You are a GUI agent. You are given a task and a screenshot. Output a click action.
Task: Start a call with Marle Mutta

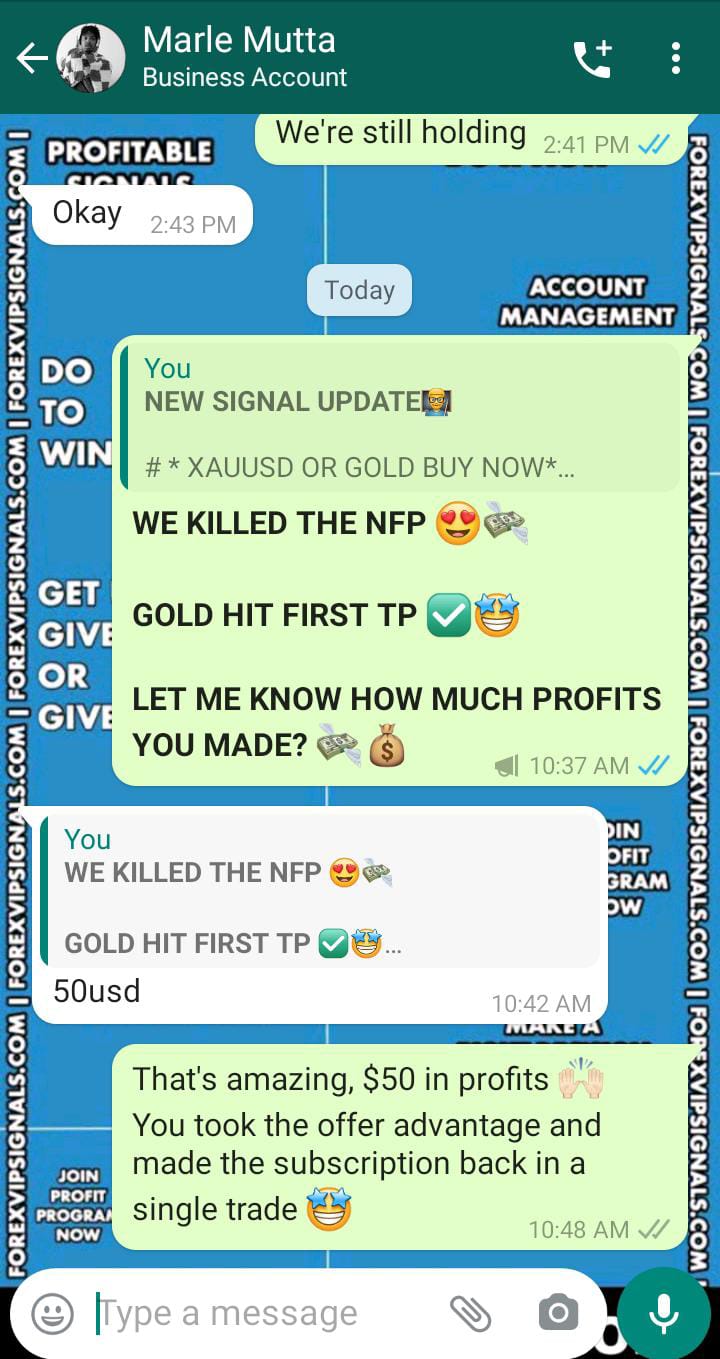point(592,59)
